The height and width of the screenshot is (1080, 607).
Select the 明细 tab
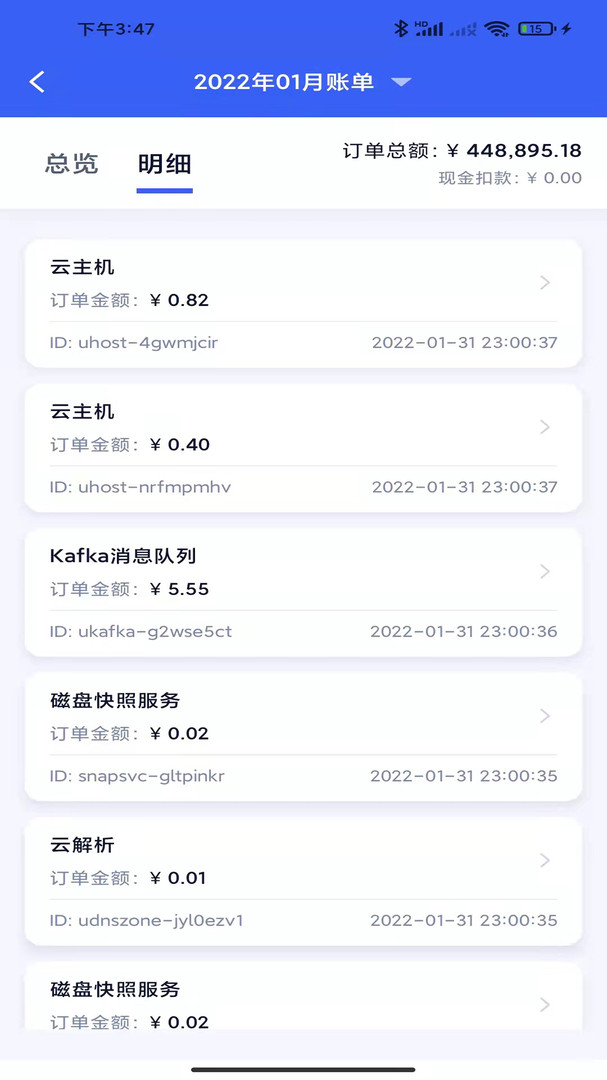point(165,164)
